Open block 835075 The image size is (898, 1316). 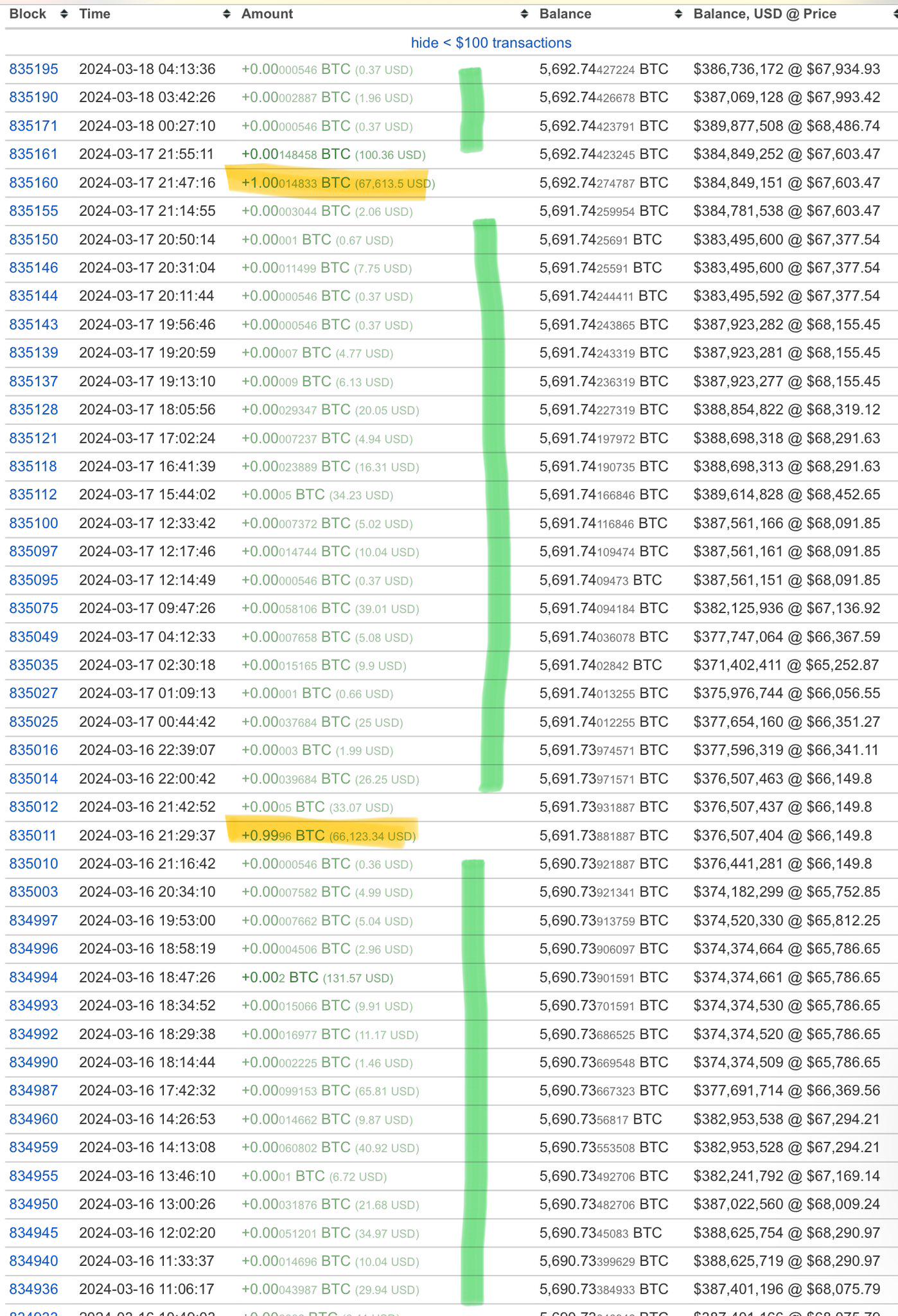(x=33, y=609)
